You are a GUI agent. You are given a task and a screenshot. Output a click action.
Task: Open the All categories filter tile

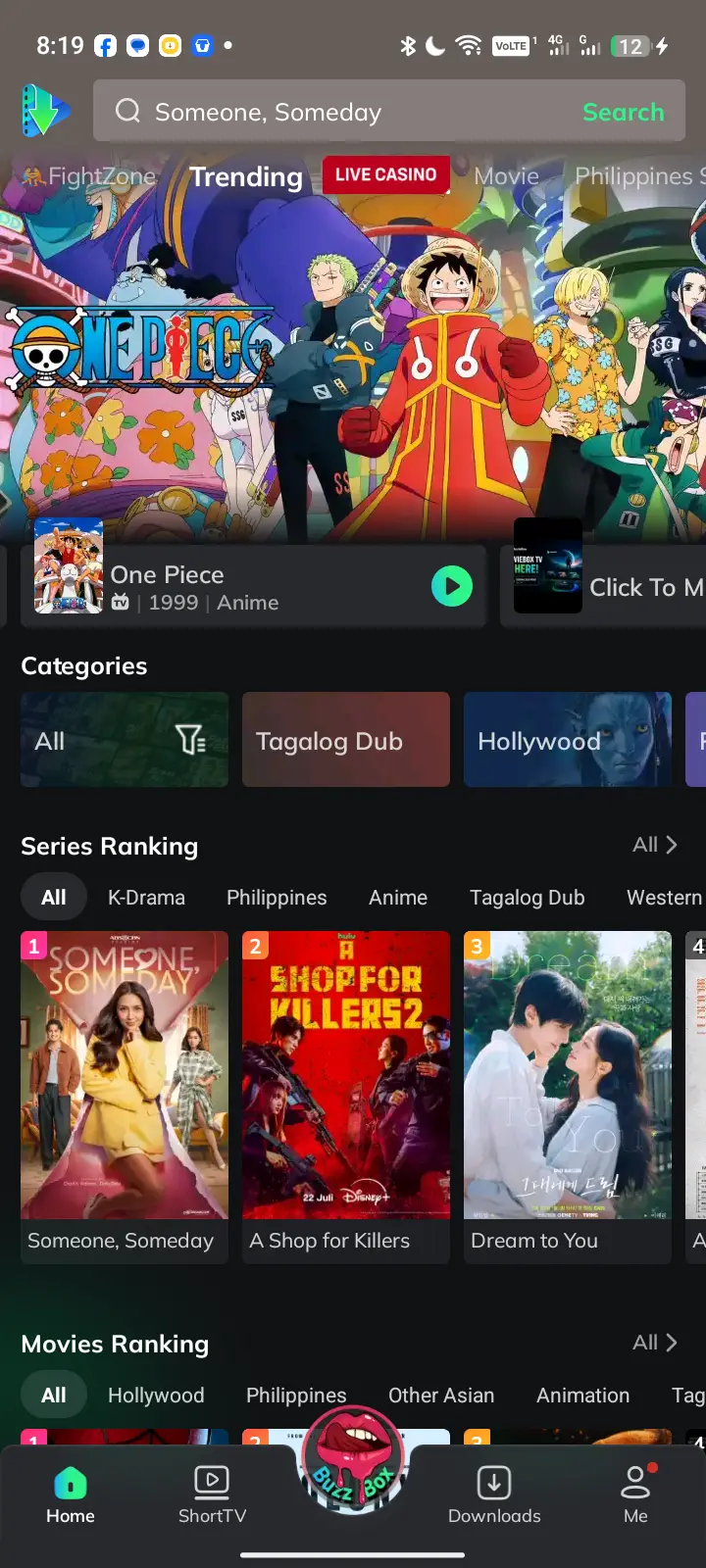[x=125, y=740]
